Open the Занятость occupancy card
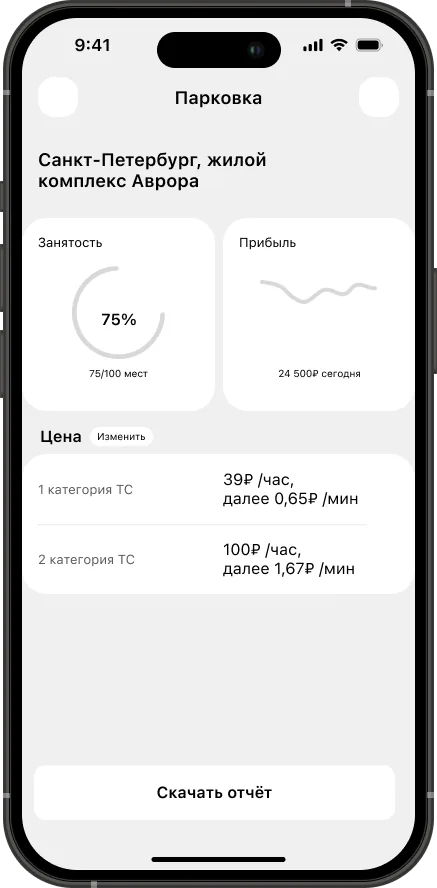Viewport: 437px width, 888px height. (x=119, y=314)
